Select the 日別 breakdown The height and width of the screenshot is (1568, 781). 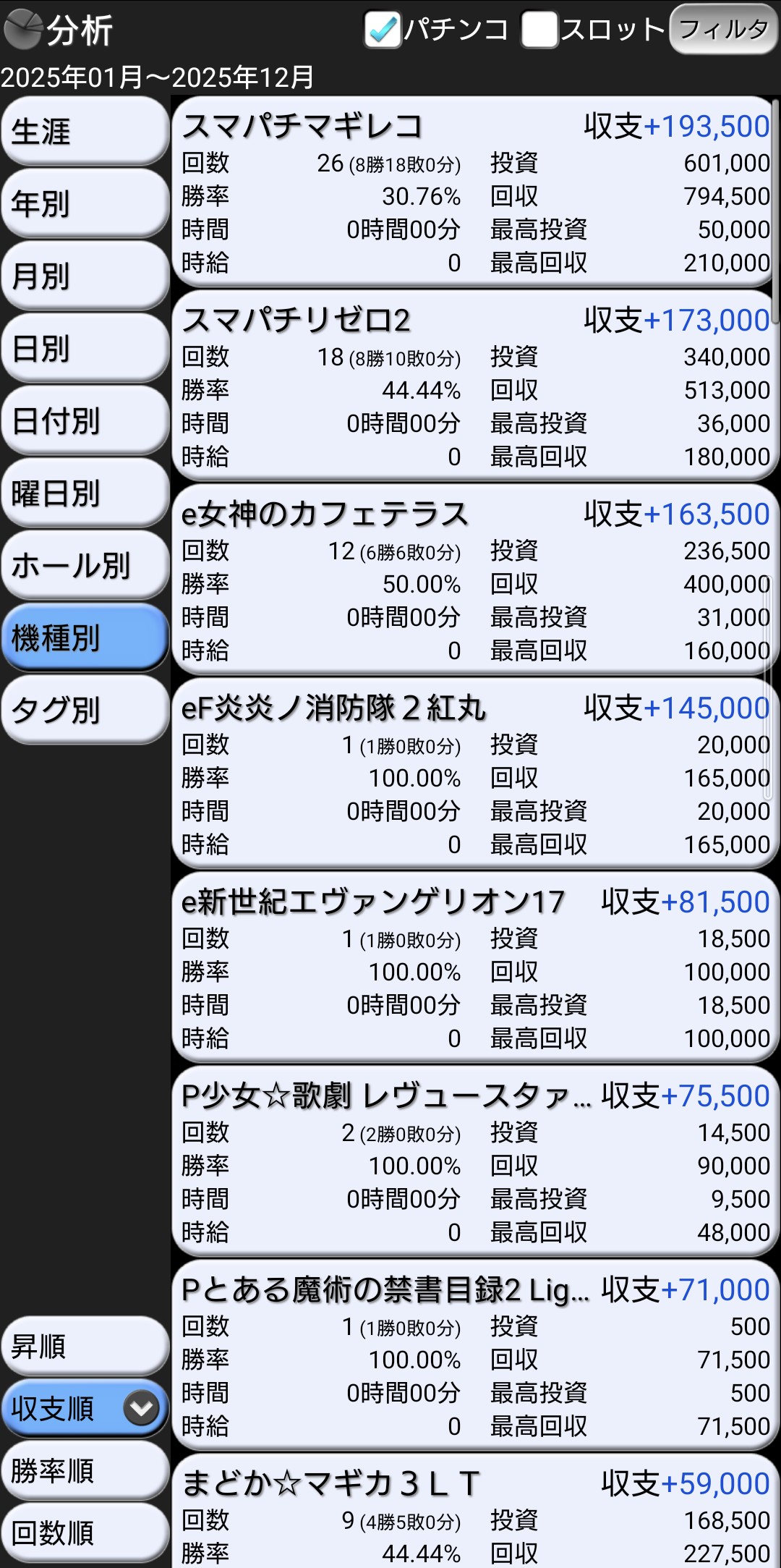(85, 349)
